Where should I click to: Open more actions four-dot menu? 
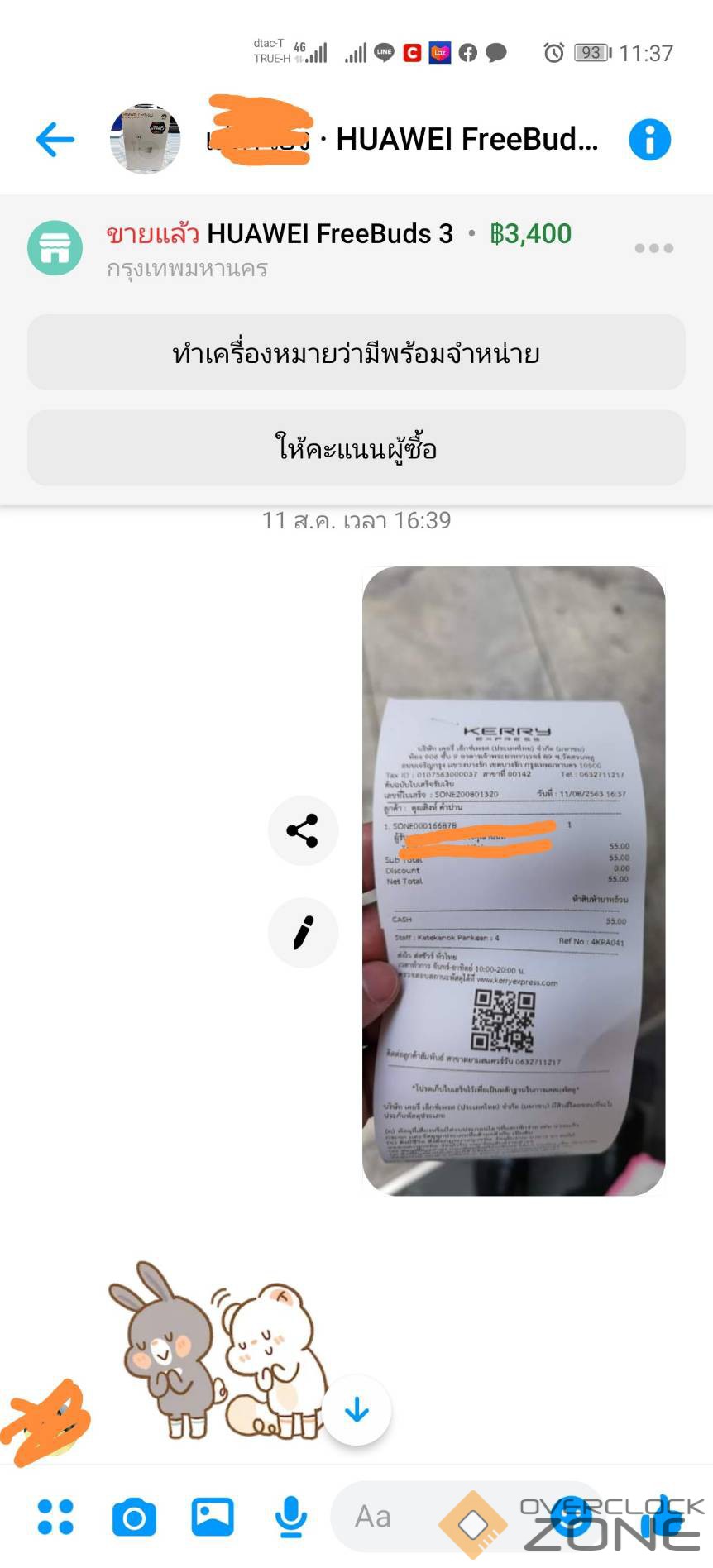pos(55,1517)
